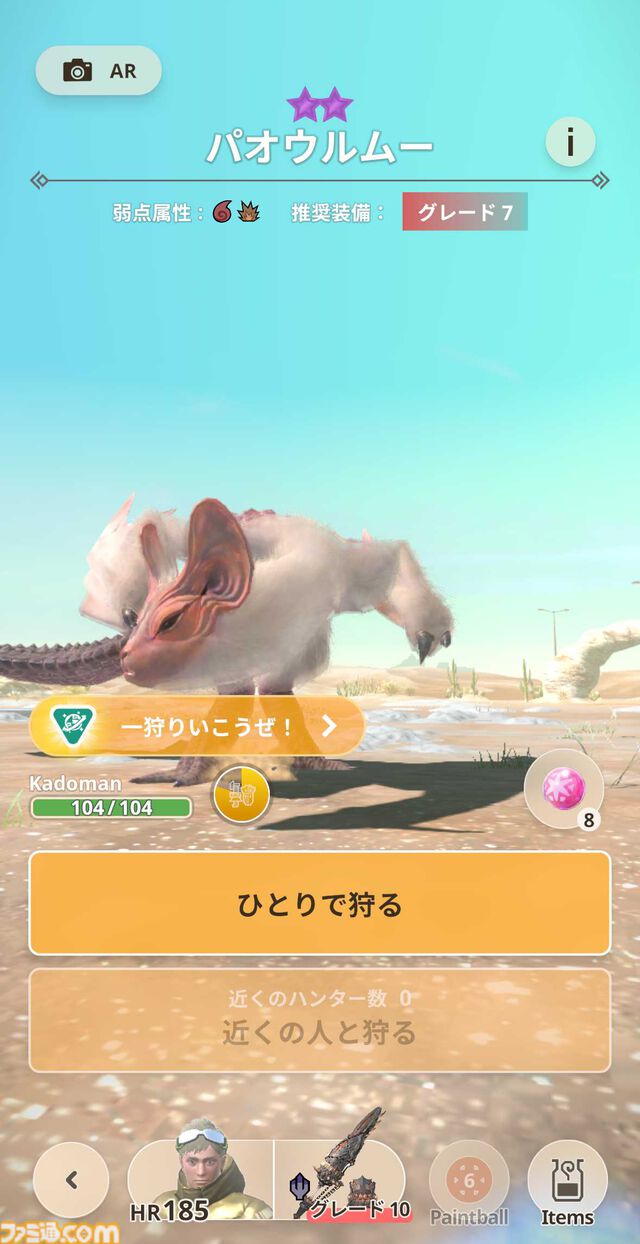Tap the 一狩りいこうぜ! banner
This screenshot has height=1244, width=640.
(196, 726)
